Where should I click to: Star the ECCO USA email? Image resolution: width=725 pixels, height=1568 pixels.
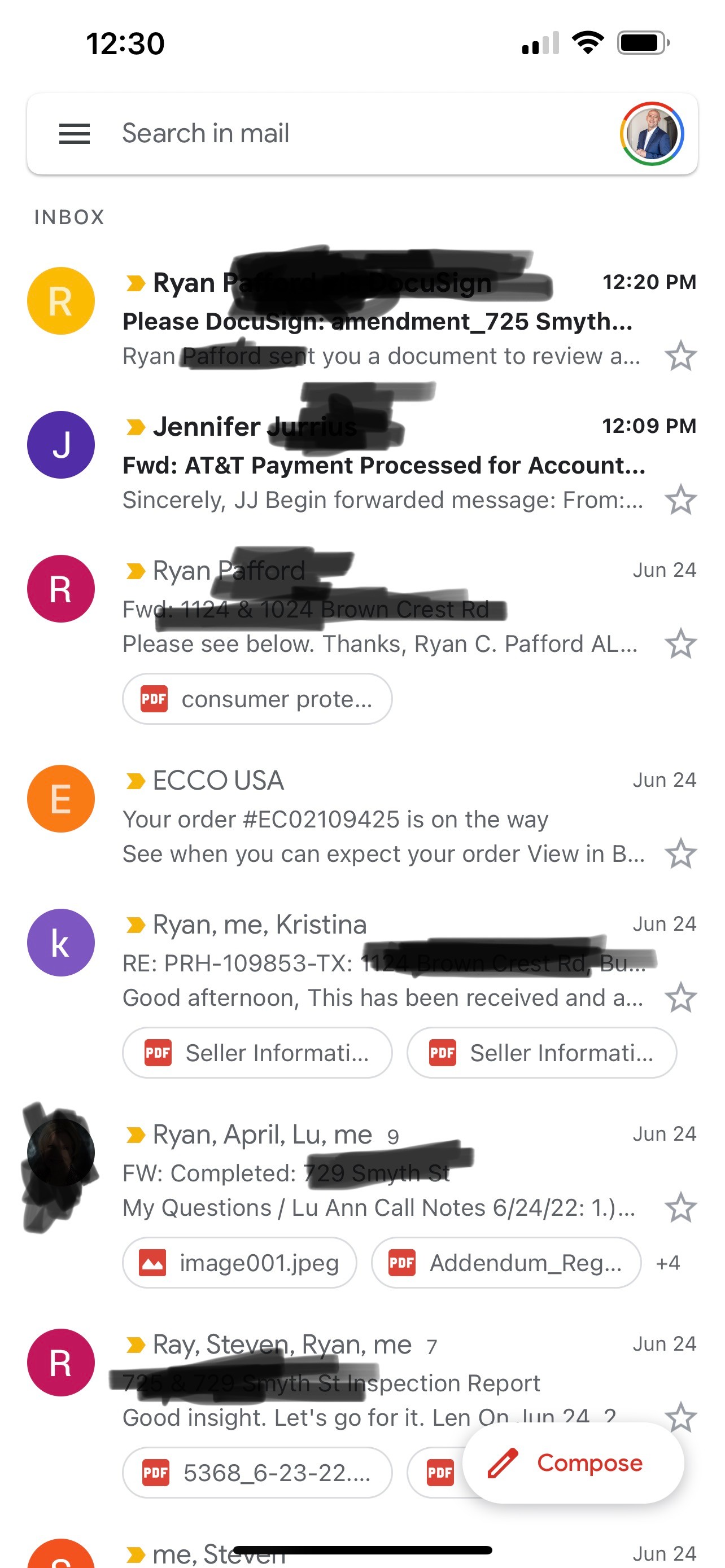click(680, 854)
